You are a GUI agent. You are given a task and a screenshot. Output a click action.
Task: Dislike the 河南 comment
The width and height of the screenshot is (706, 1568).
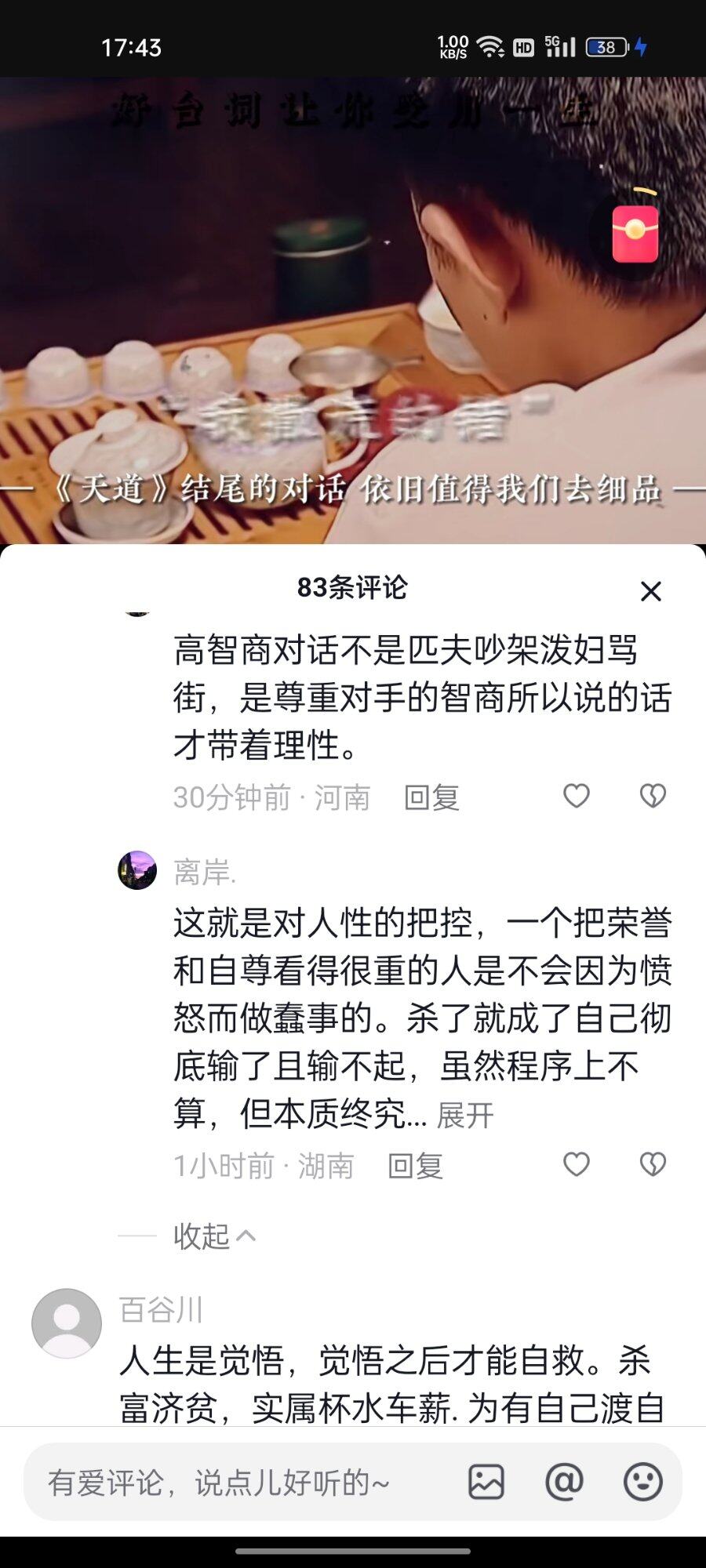[653, 796]
